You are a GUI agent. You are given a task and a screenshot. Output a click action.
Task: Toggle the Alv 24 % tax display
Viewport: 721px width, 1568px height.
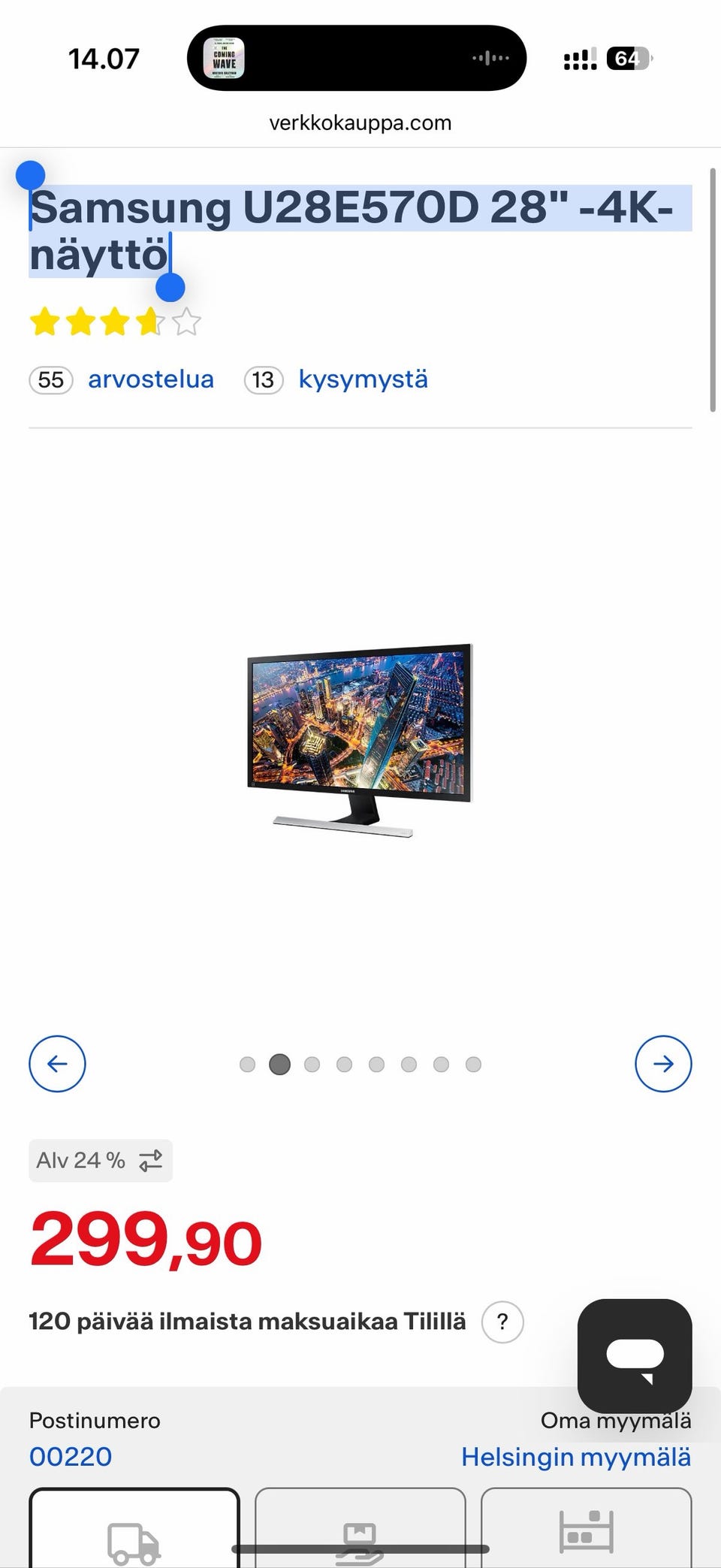coord(101,1160)
